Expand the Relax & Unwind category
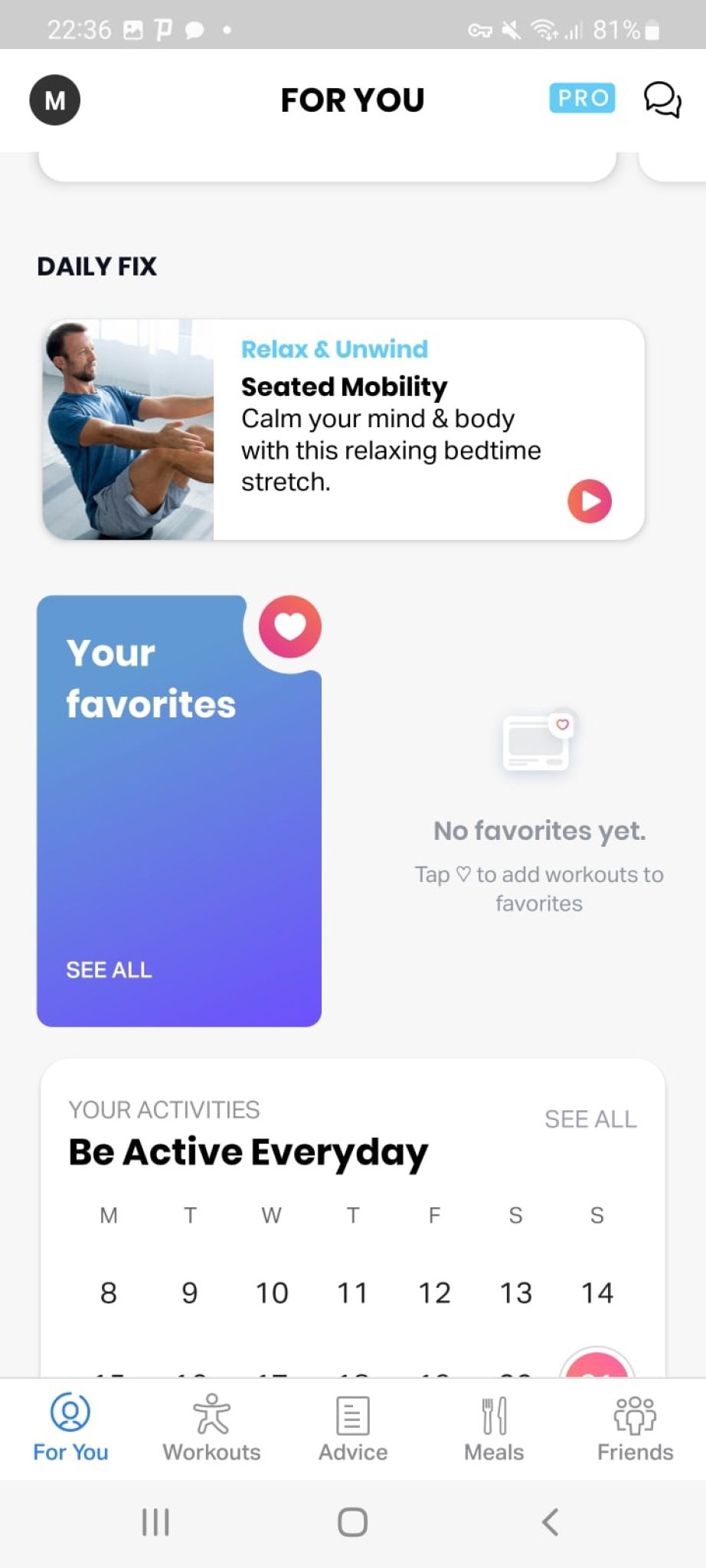Image resolution: width=706 pixels, height=1568 pixels. click(334, 348)
